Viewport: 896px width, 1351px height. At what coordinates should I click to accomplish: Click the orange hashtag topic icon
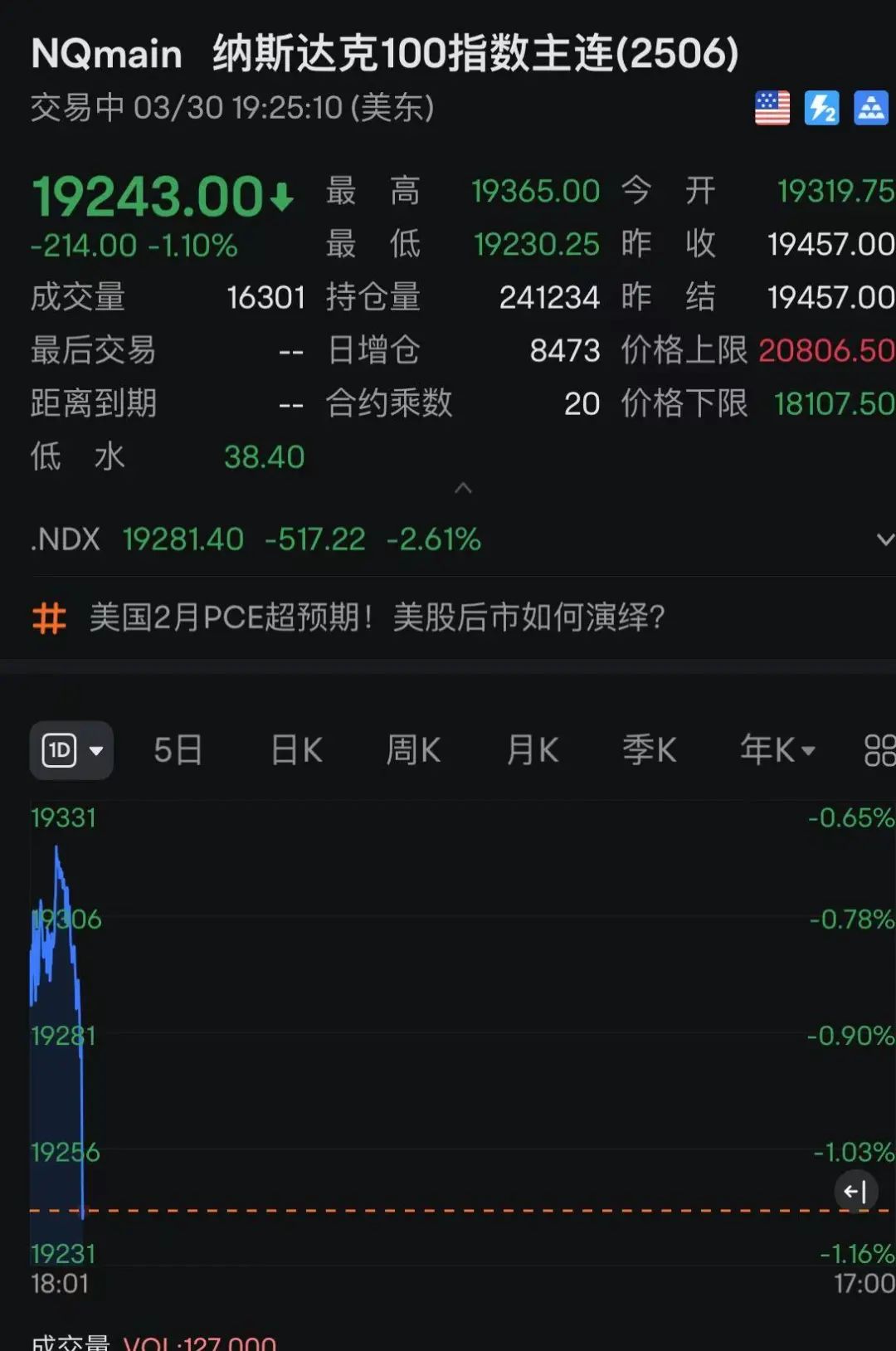(48, 617)
